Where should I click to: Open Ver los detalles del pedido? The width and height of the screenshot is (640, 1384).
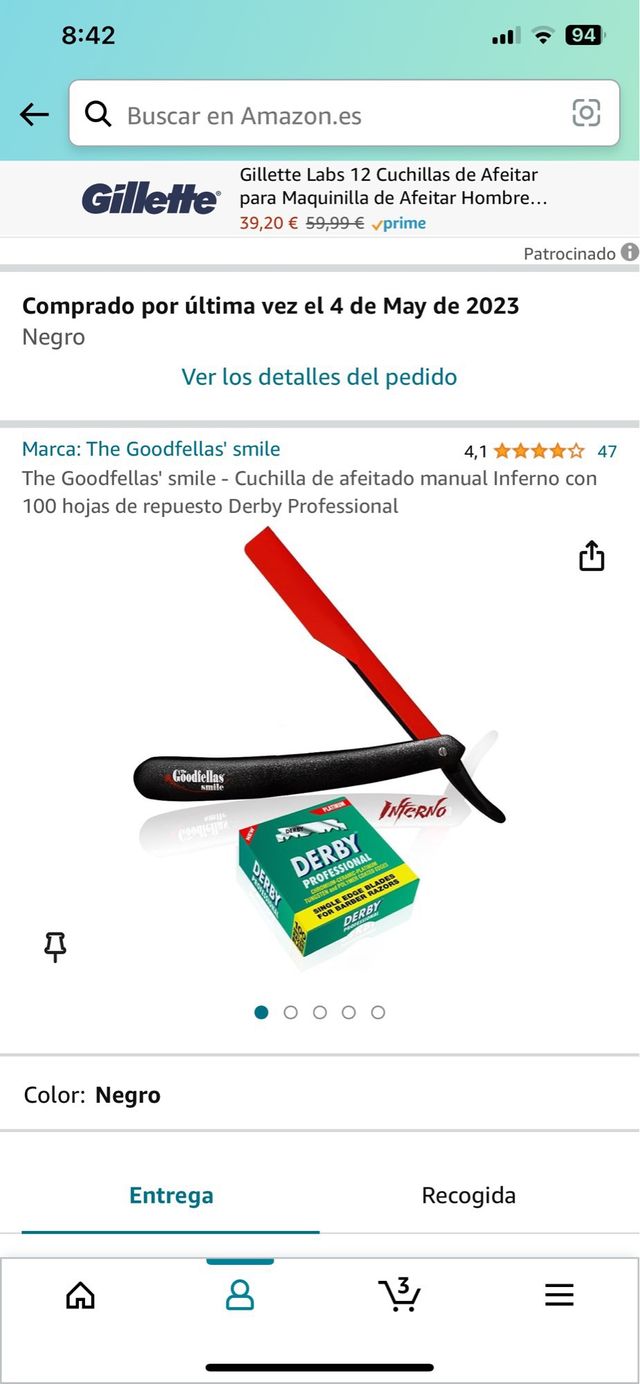pos(319,377)
